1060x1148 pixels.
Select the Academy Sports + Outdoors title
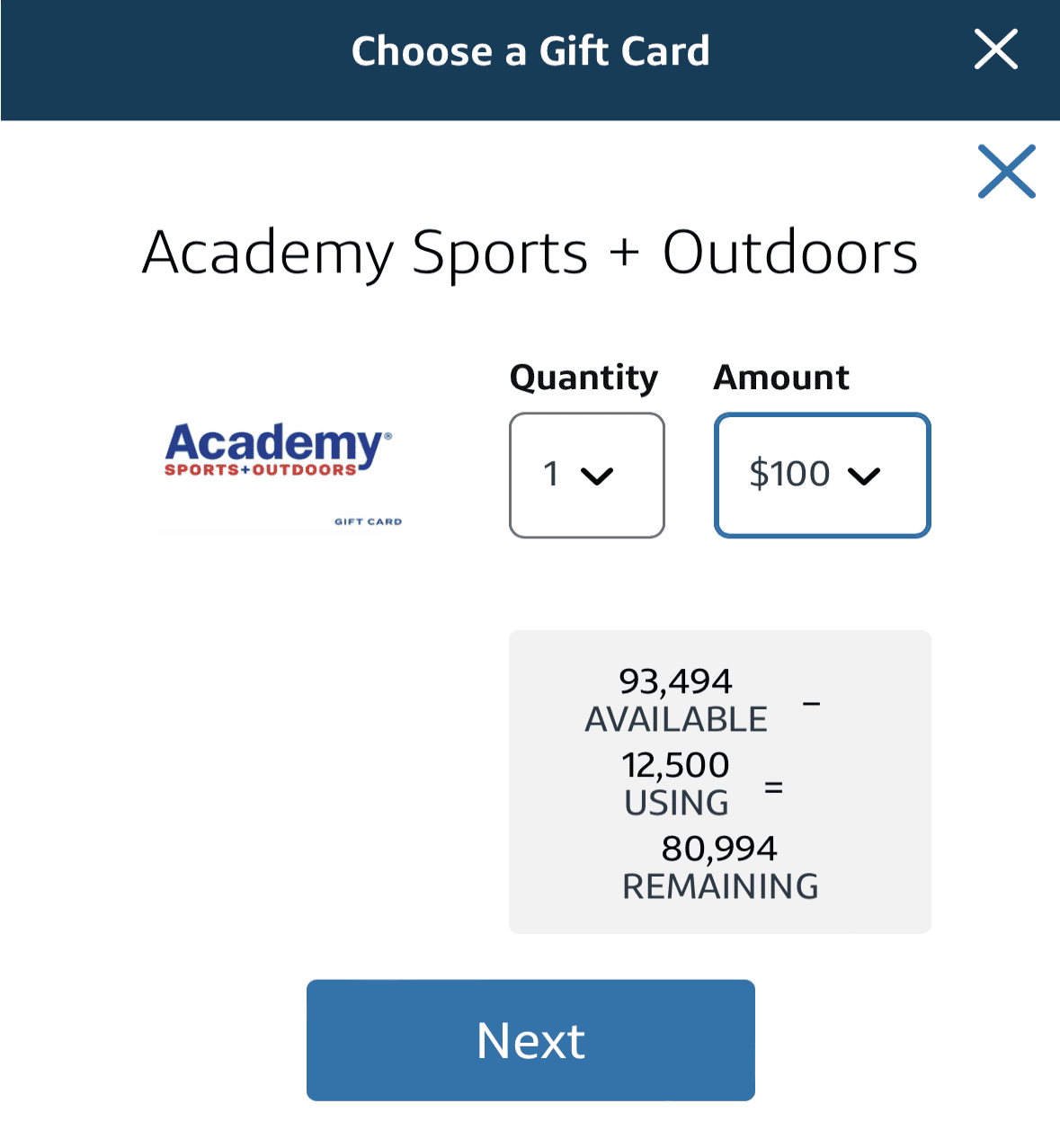coord(530,253)
